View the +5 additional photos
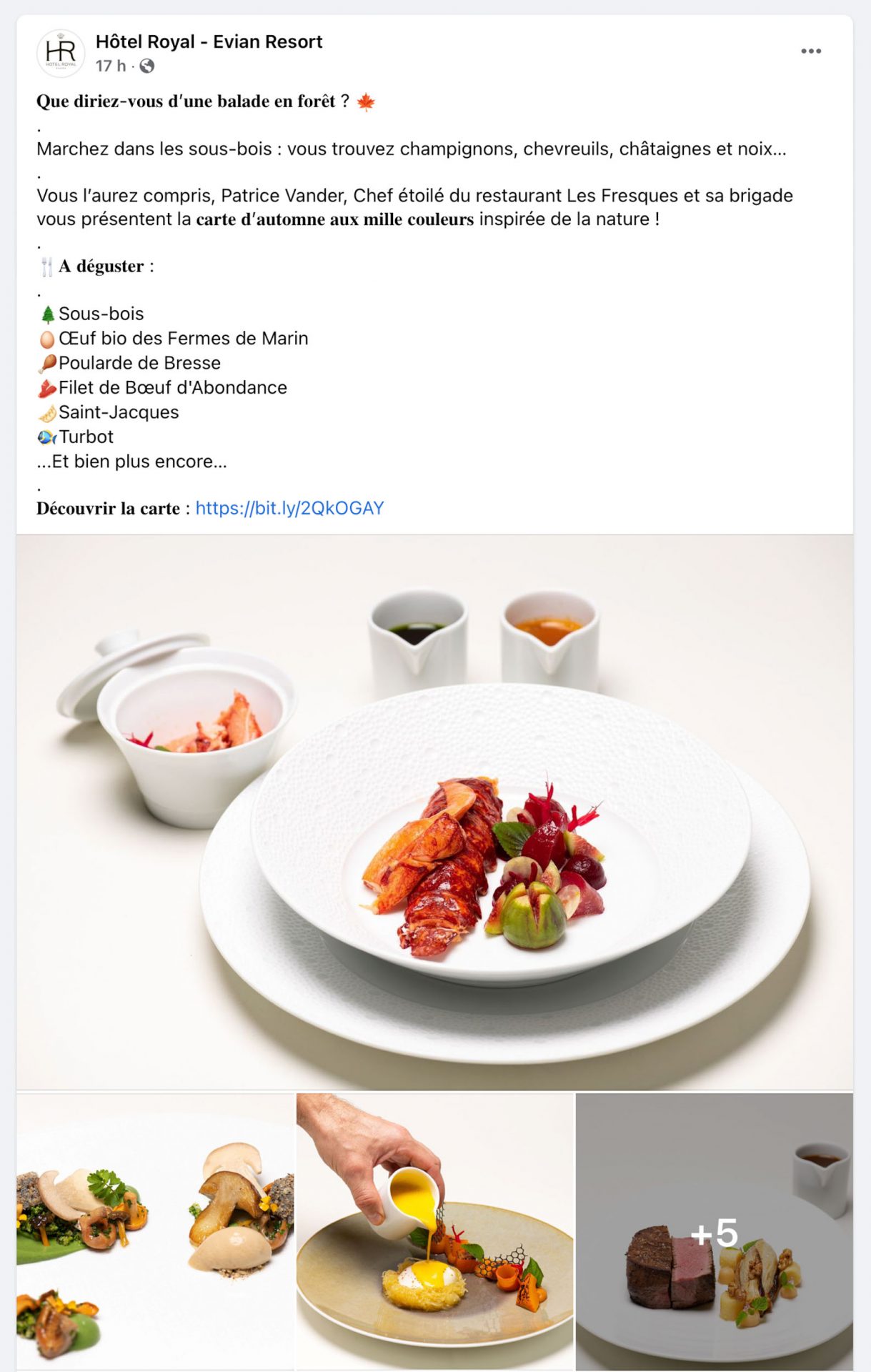The height and width of the screenshot is (1372, 871). coord(714,1231)
